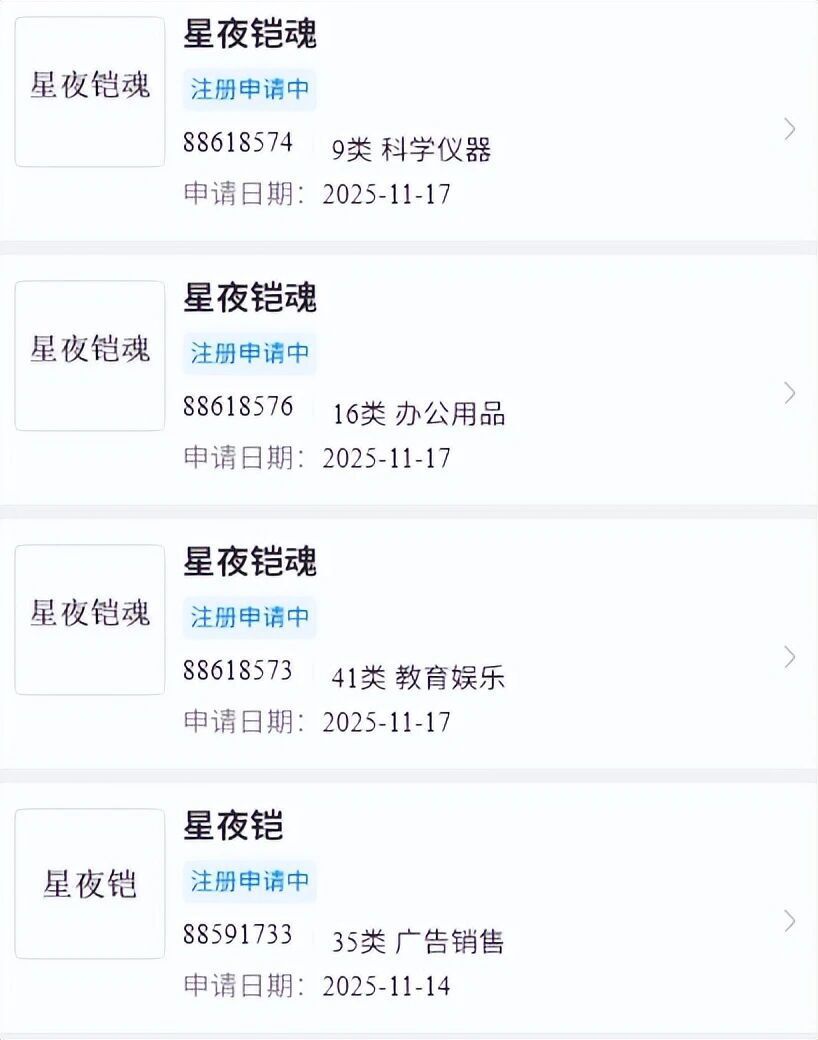Click the first 星夜铠魂 logo thumbnail

click(x=88, y=90)
